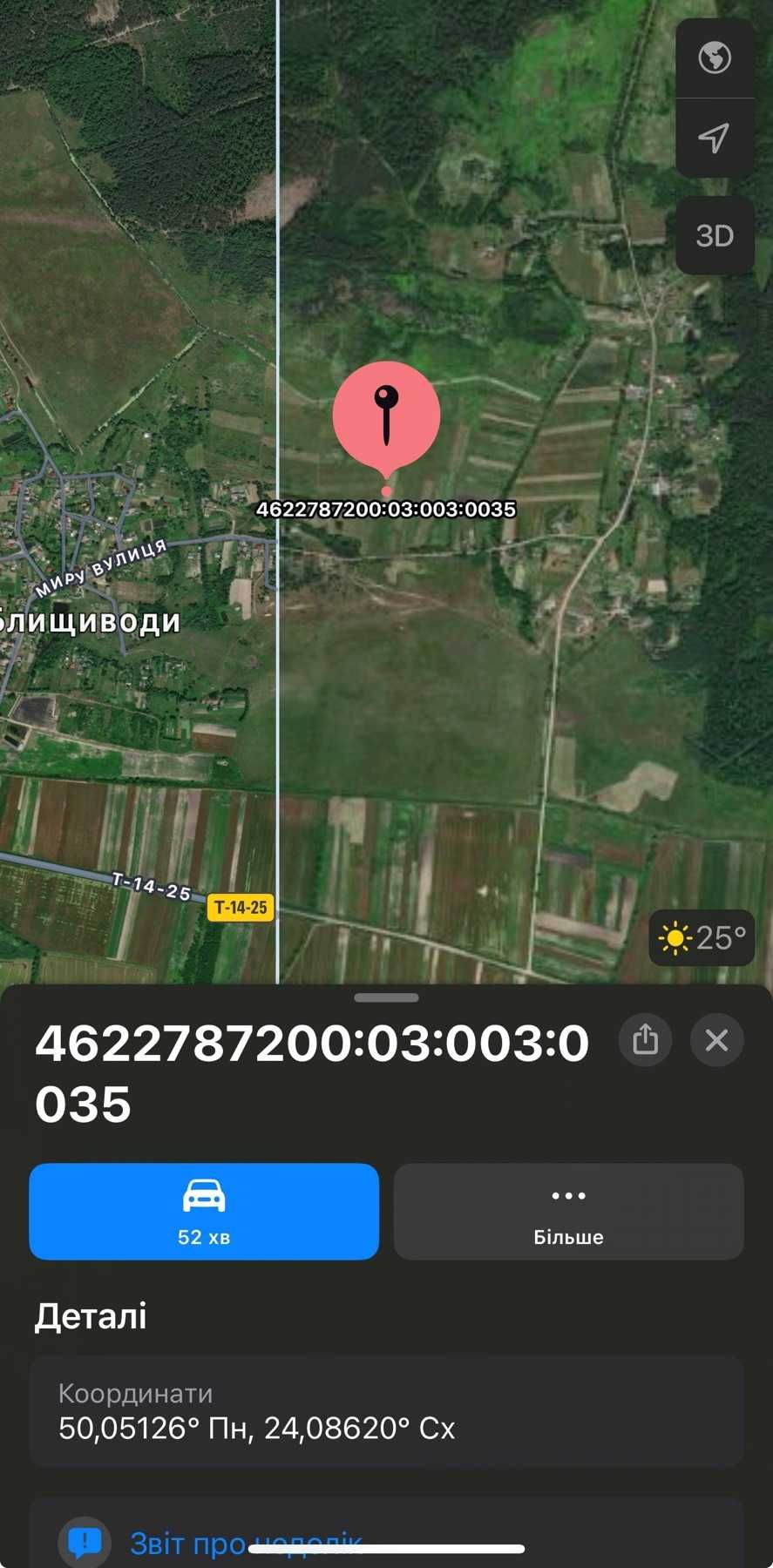Open Звіт про недолік report row
The height and width of the screenshot is (1568, 773).
pos(244,1543)
